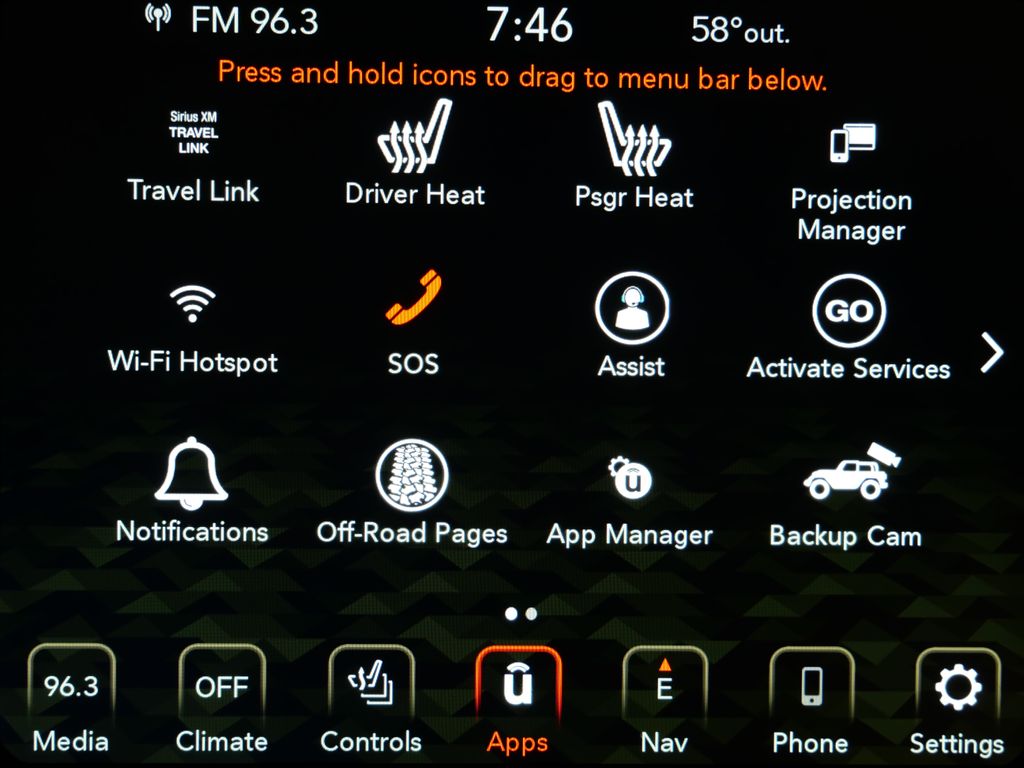This screenshot has height=768, width=1024.
Task: Go to next apps page arrow
Action: (x=991, y=353)
